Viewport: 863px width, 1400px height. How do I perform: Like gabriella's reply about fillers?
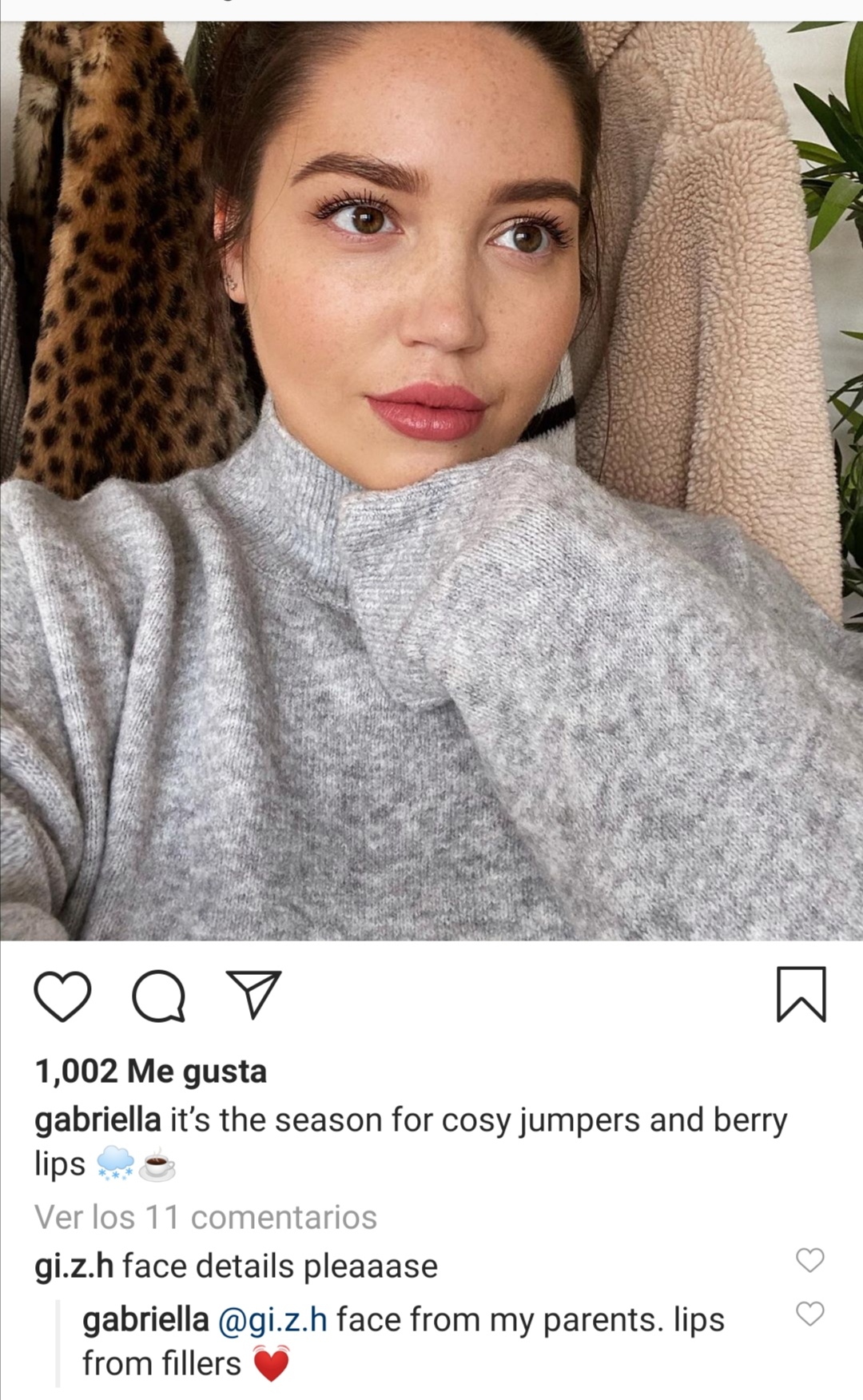click(809, 1314)
